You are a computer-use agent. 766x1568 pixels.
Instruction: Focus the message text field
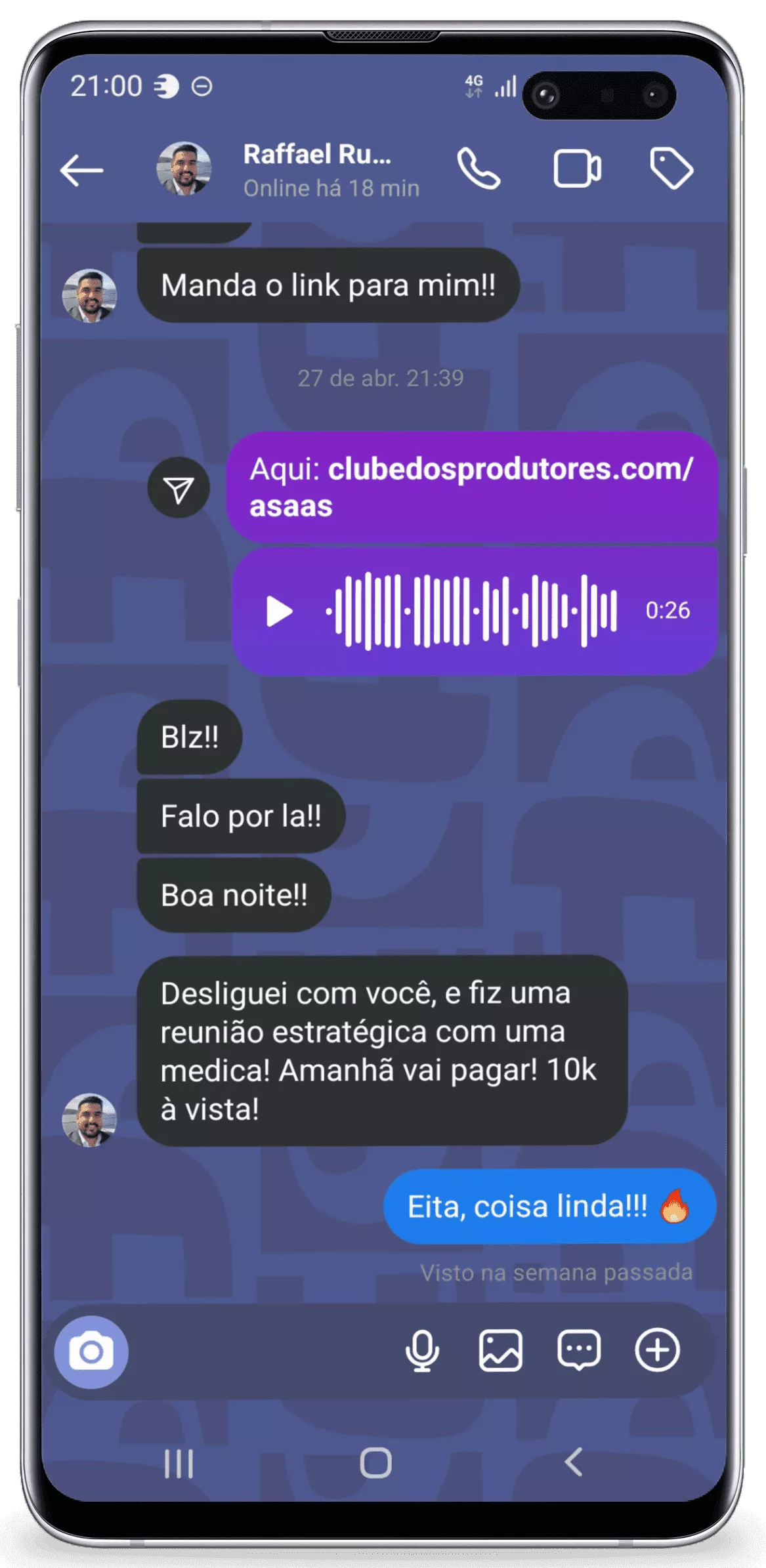click(263, 1351)
